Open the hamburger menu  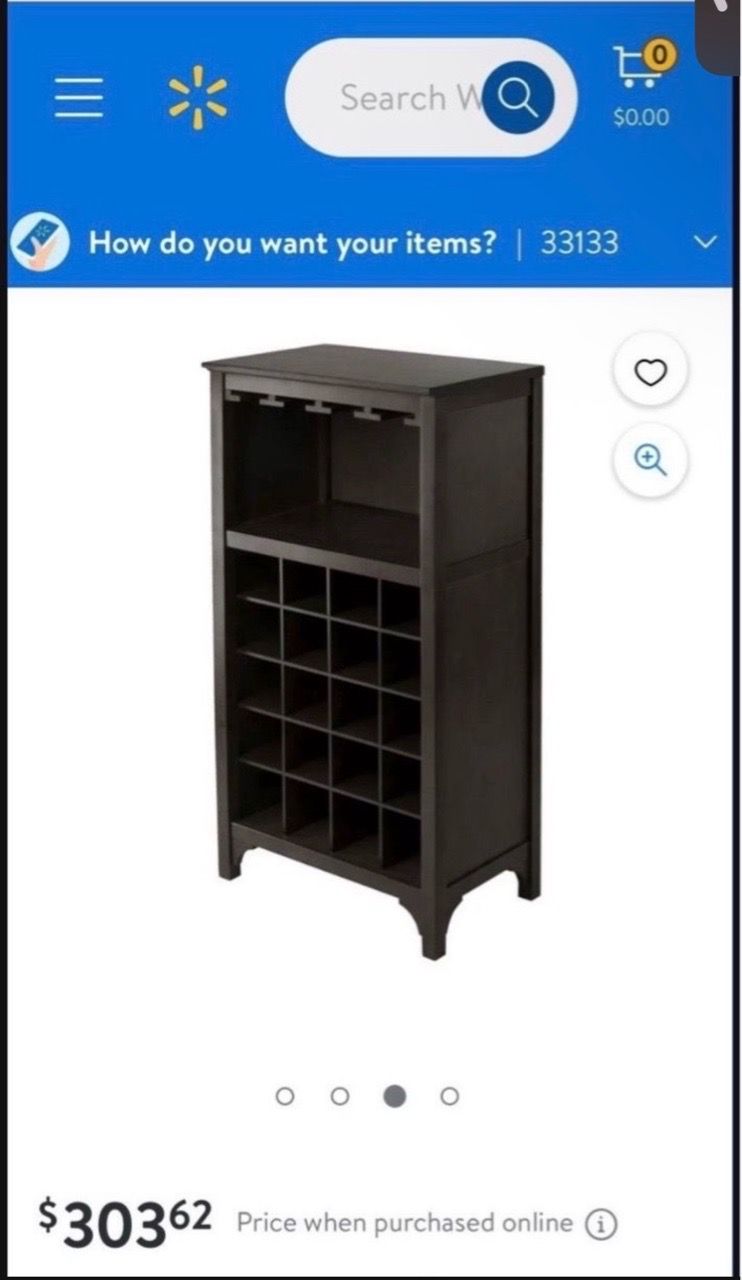click(80, 98)
